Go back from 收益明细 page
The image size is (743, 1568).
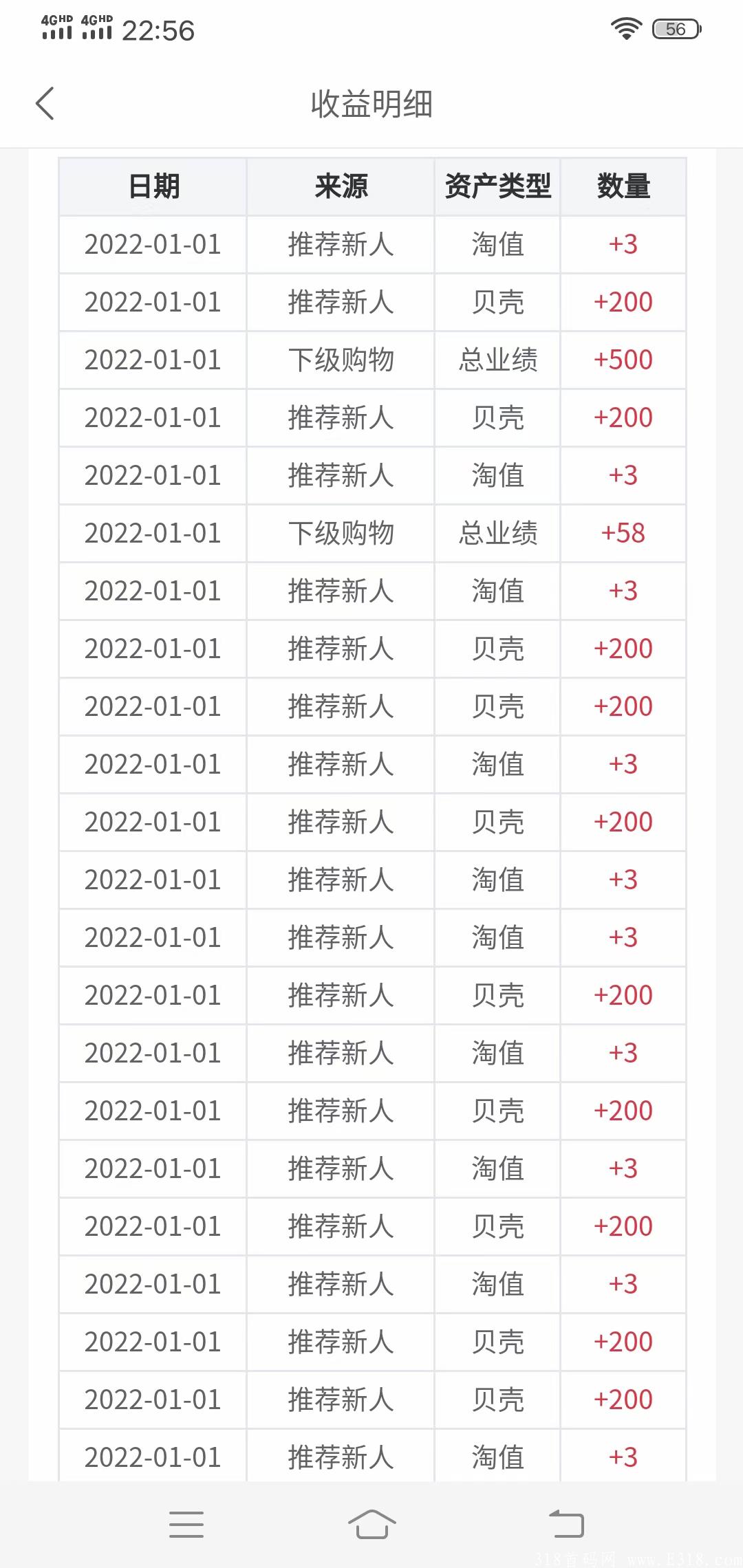tap(45, 104)
